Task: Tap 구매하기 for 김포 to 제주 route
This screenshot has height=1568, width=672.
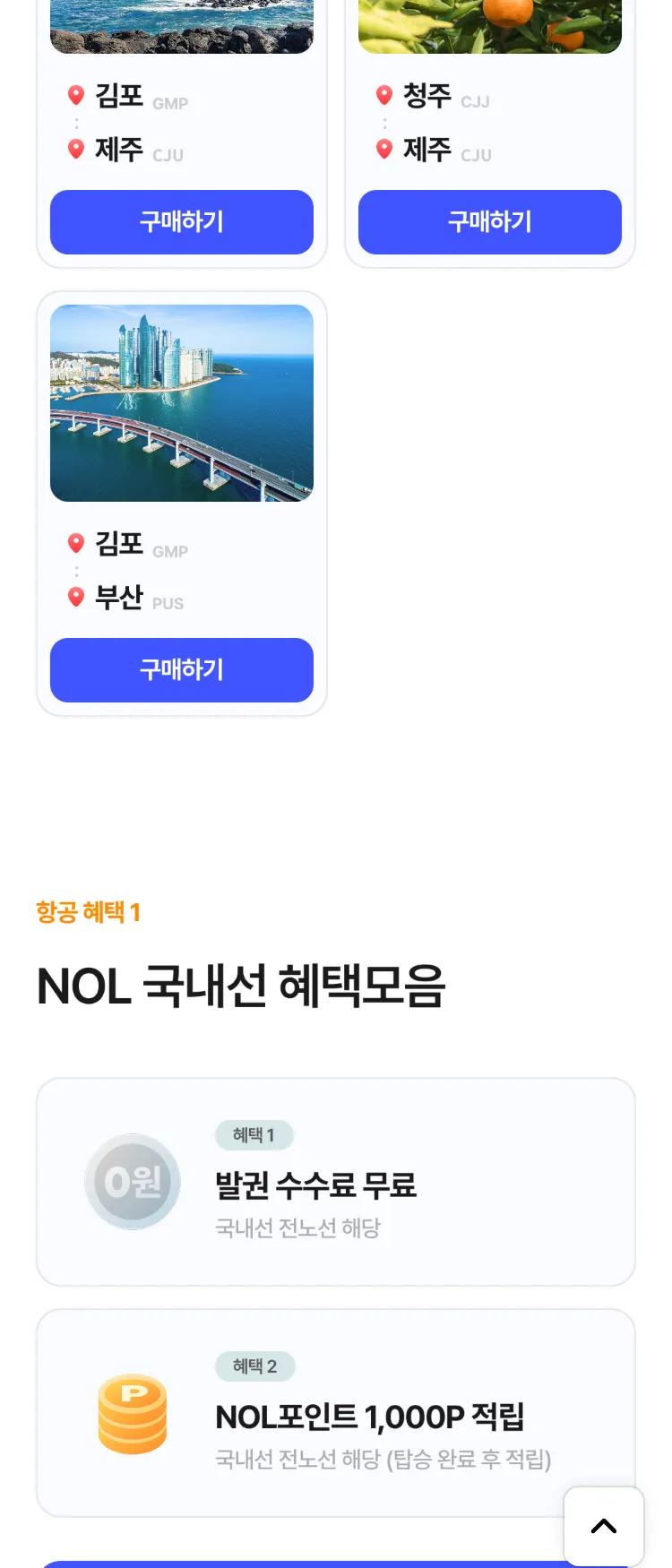Action: click(181, 222)
